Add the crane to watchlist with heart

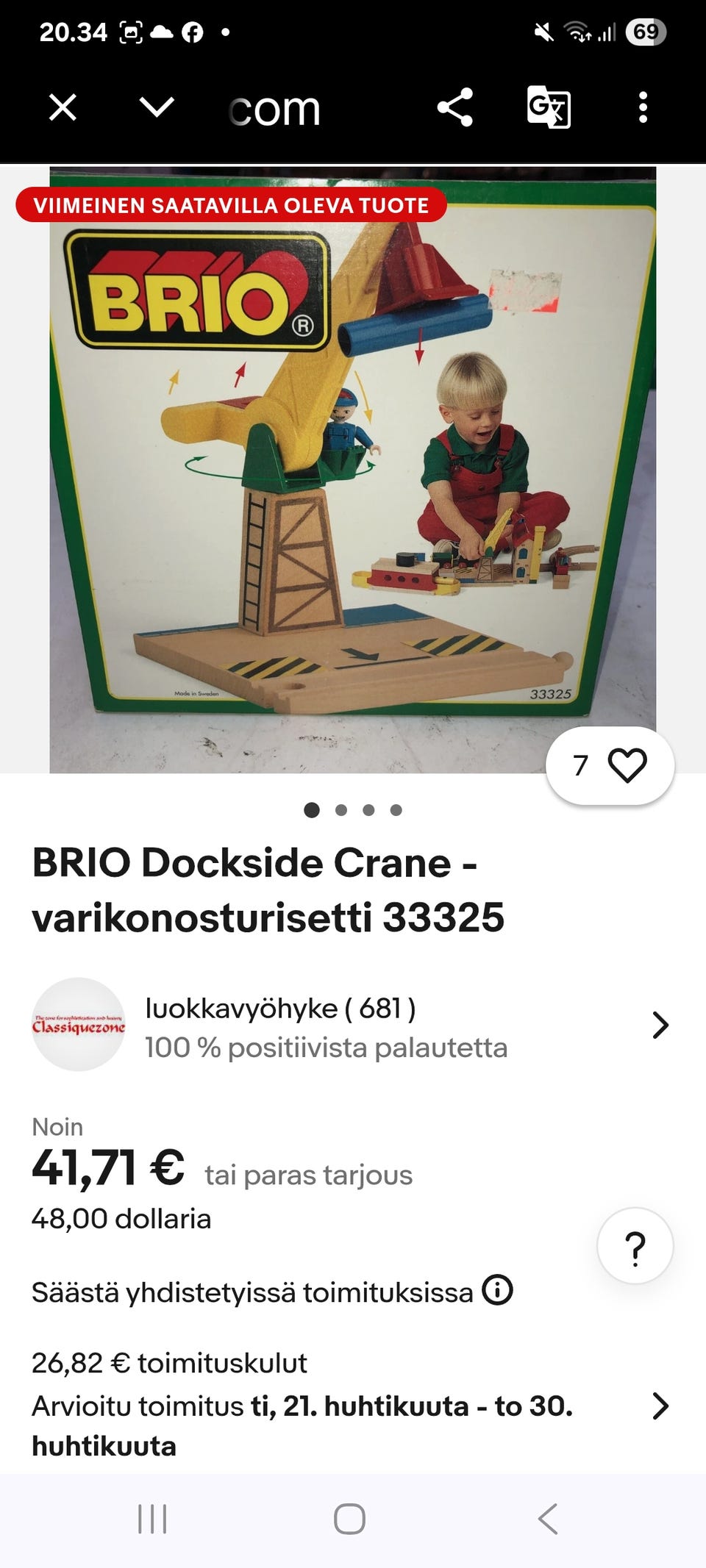tap(627, 765)
